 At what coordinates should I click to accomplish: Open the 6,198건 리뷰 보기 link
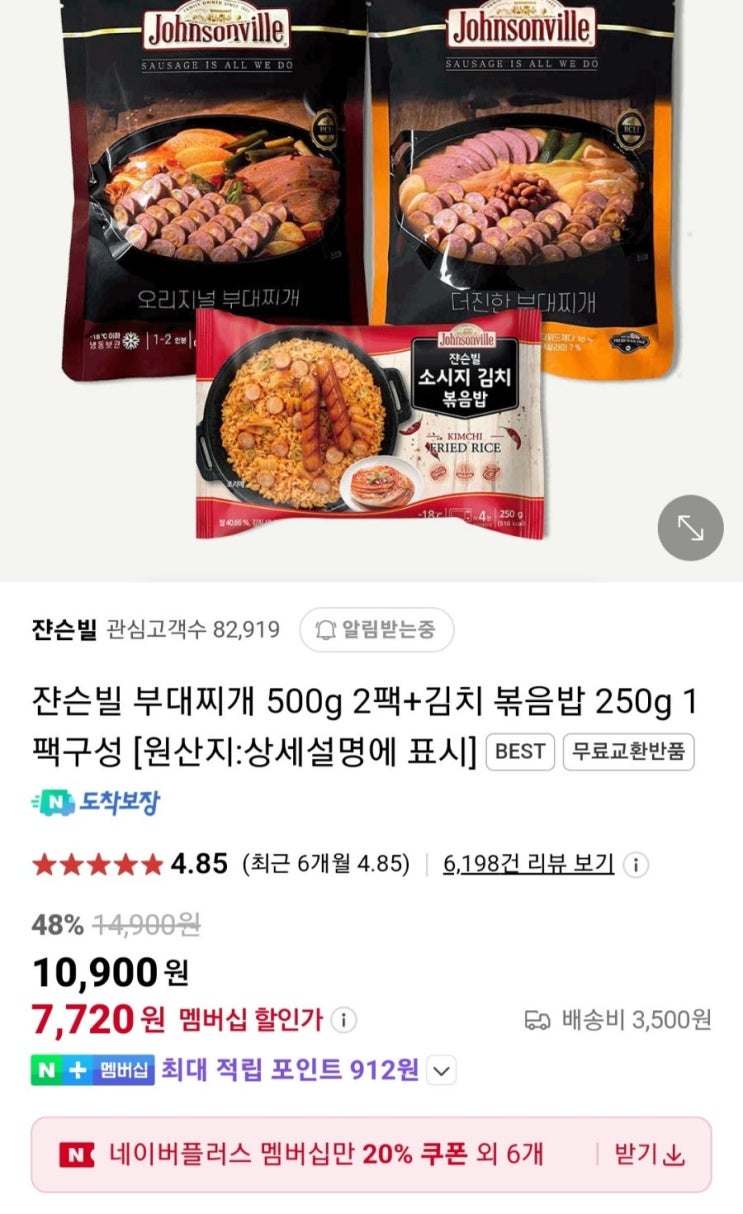coord(528,863)
